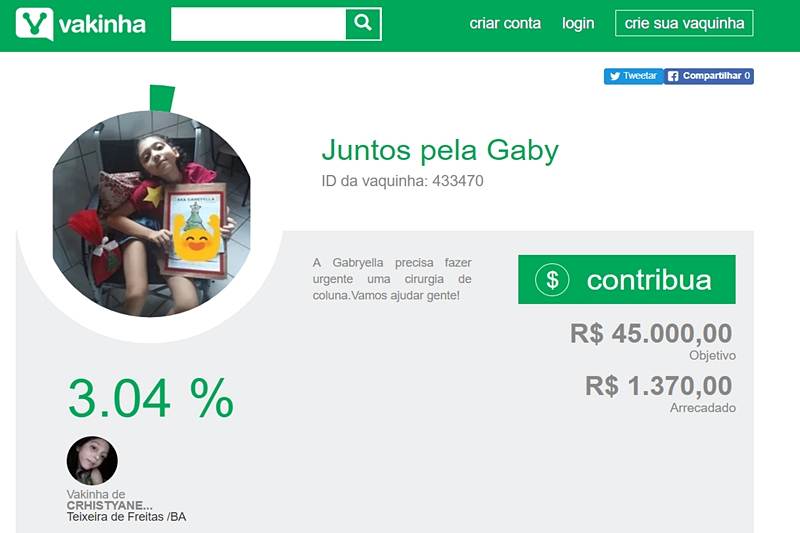800x533 pixels.
Task: Share on Facebook with Compartilhar
Action: (x=708, y=76)
